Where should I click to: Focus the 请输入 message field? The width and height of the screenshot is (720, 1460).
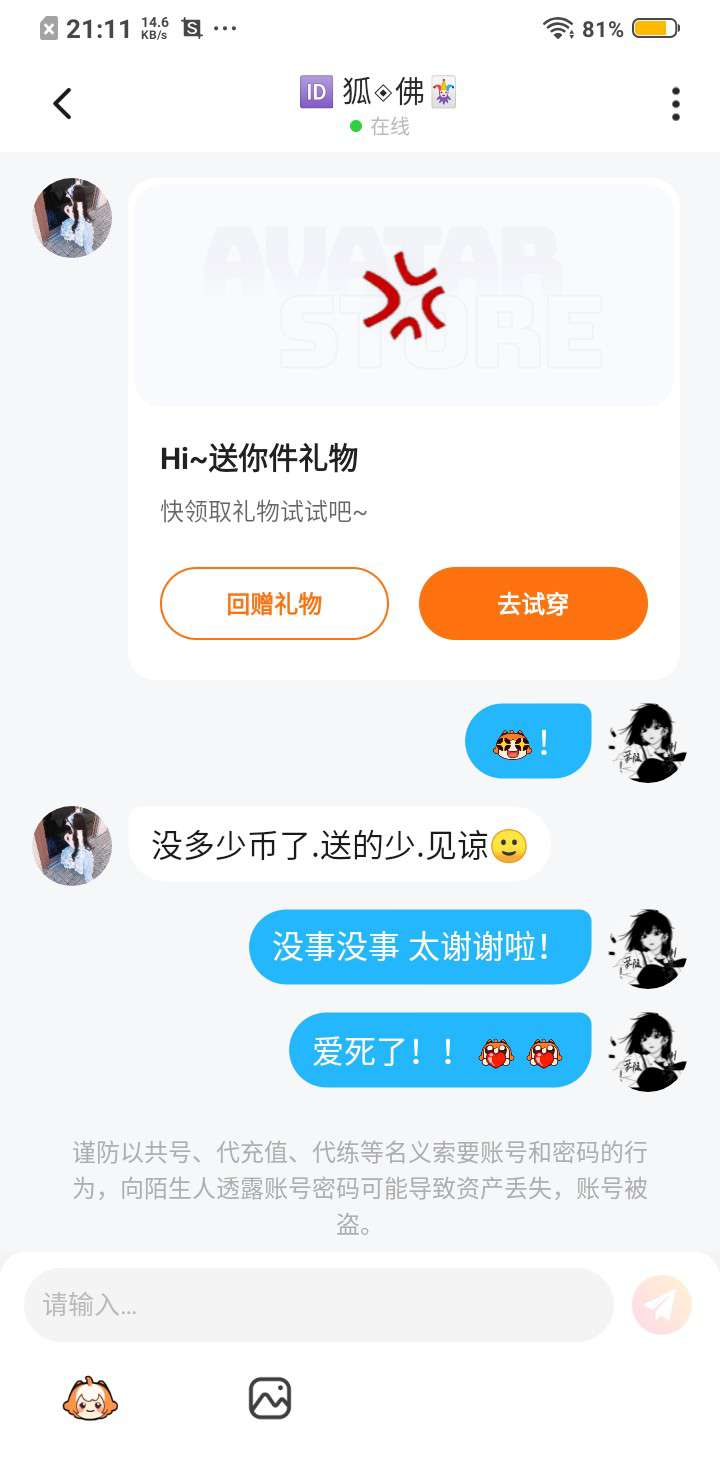(318, 1305)
